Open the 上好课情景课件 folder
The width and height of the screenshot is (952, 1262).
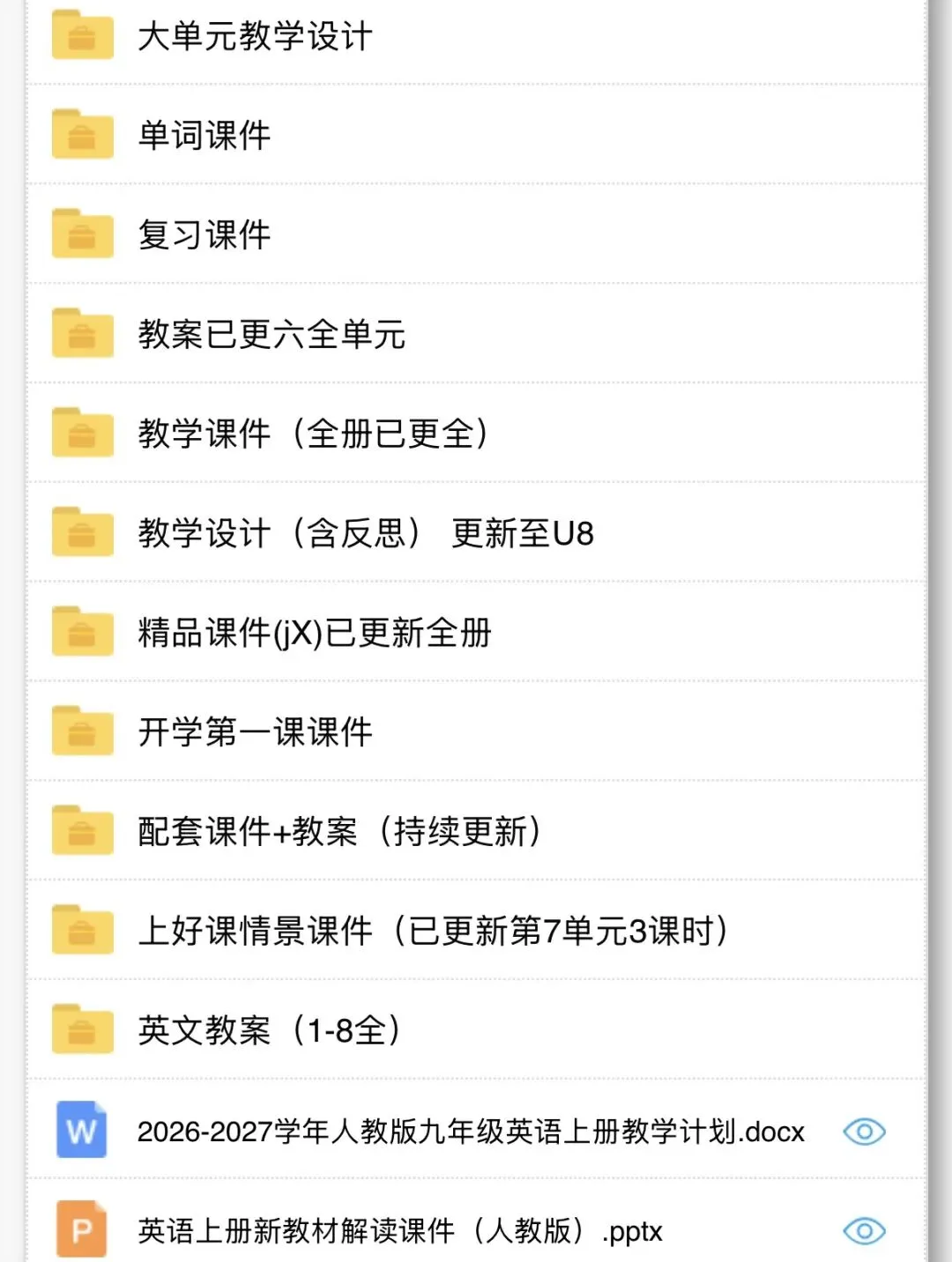pyautogui.click(x=476, y=932)
